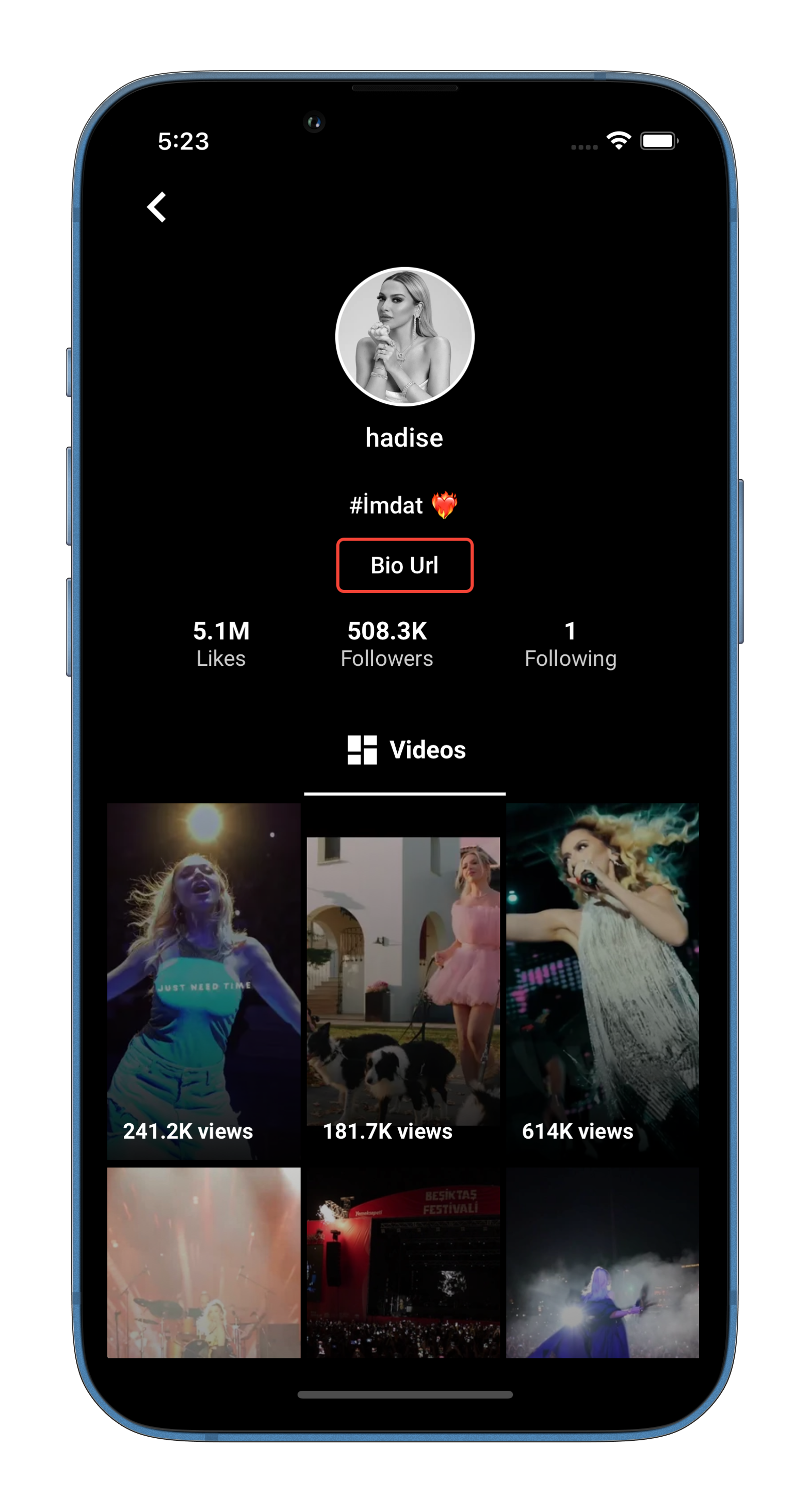Play the video with 181.7K views
Viewport: 810px width, 1512px height.
[403, 980]
